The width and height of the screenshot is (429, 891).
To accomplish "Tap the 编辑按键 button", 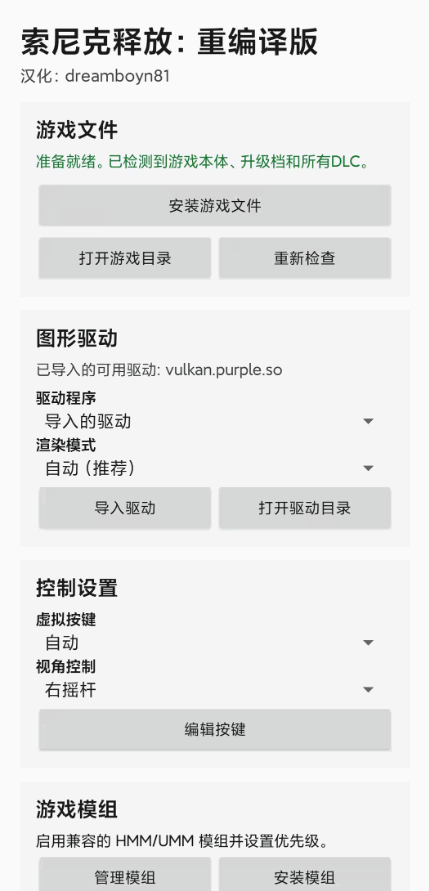I will (215, 729).
